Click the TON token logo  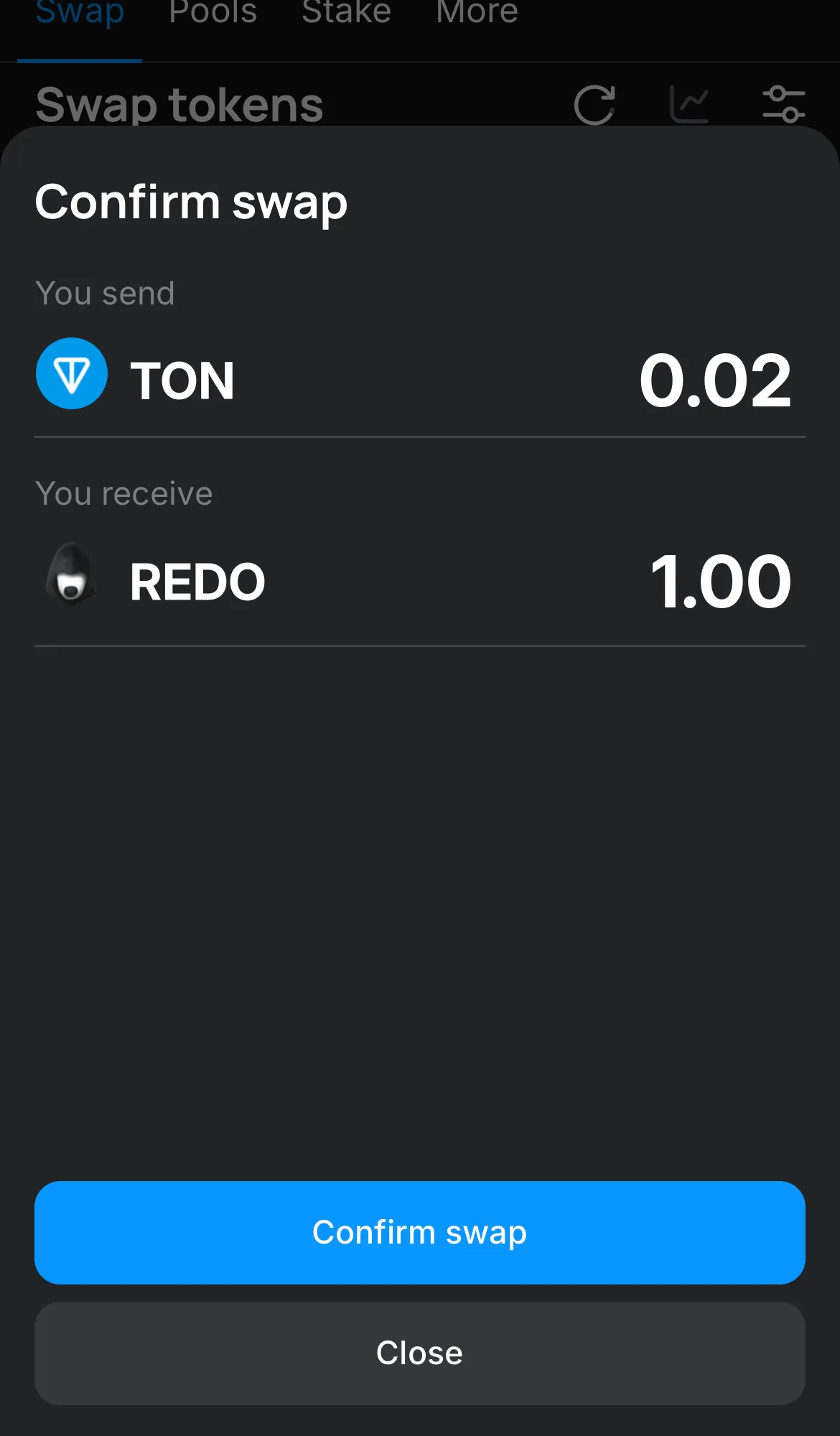71,374
